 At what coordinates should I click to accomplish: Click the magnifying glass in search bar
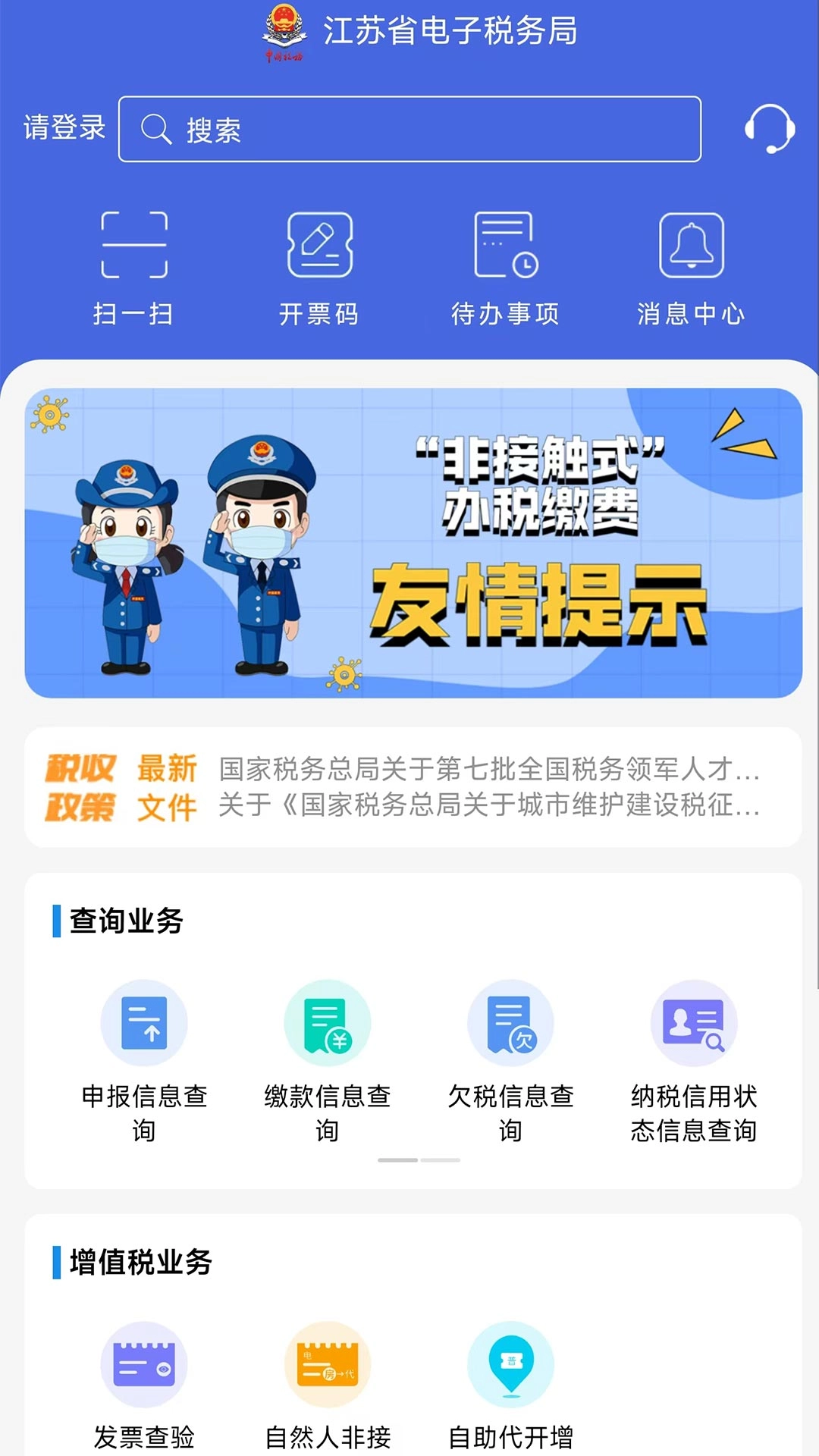click(156, 129)
